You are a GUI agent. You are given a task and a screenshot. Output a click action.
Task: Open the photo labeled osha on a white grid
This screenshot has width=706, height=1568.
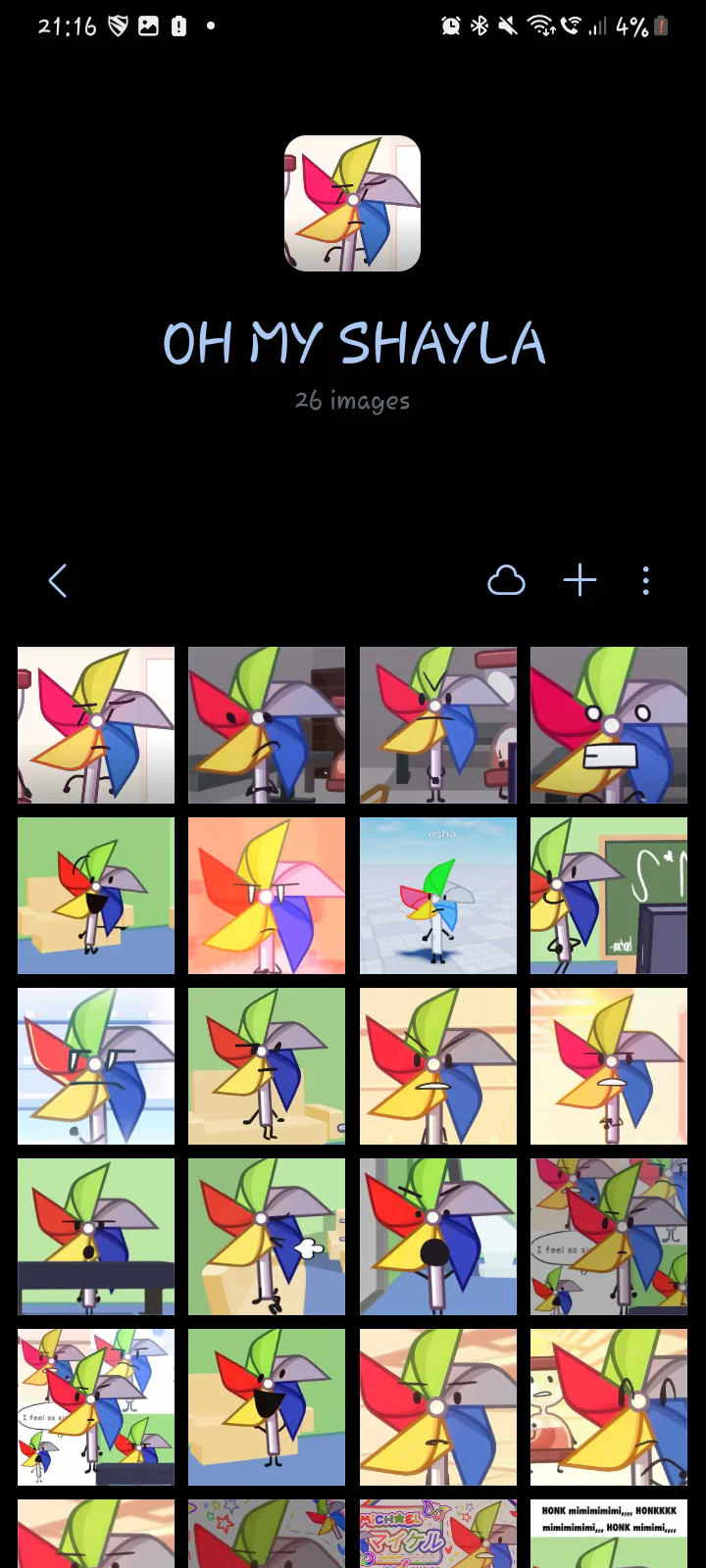pos(438,896)
